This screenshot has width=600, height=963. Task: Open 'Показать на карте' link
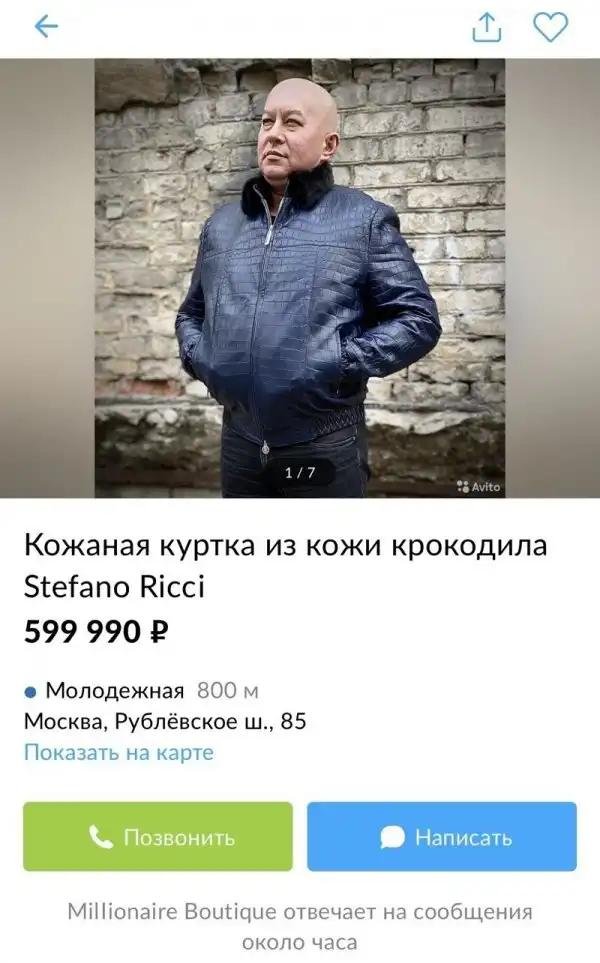click(x=119, y=752)
